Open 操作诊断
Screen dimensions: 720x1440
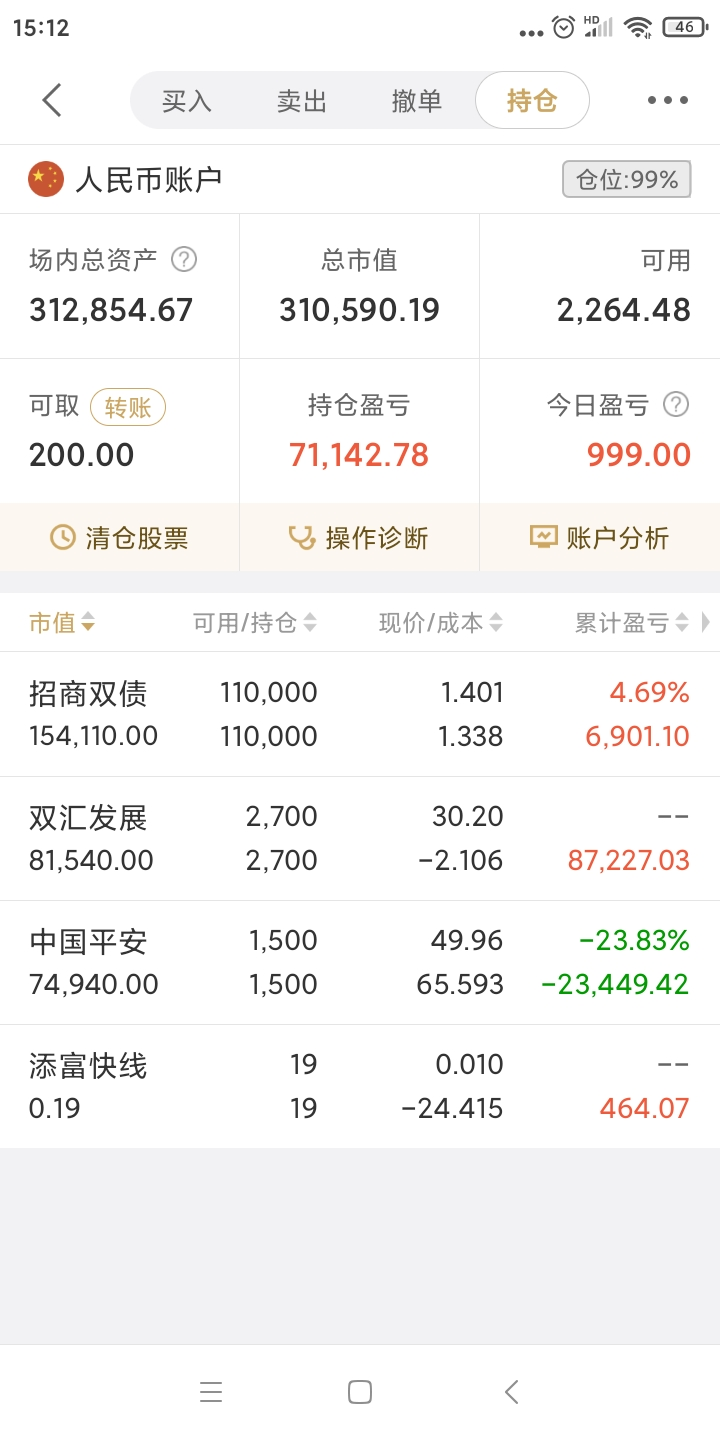(359, 538)
